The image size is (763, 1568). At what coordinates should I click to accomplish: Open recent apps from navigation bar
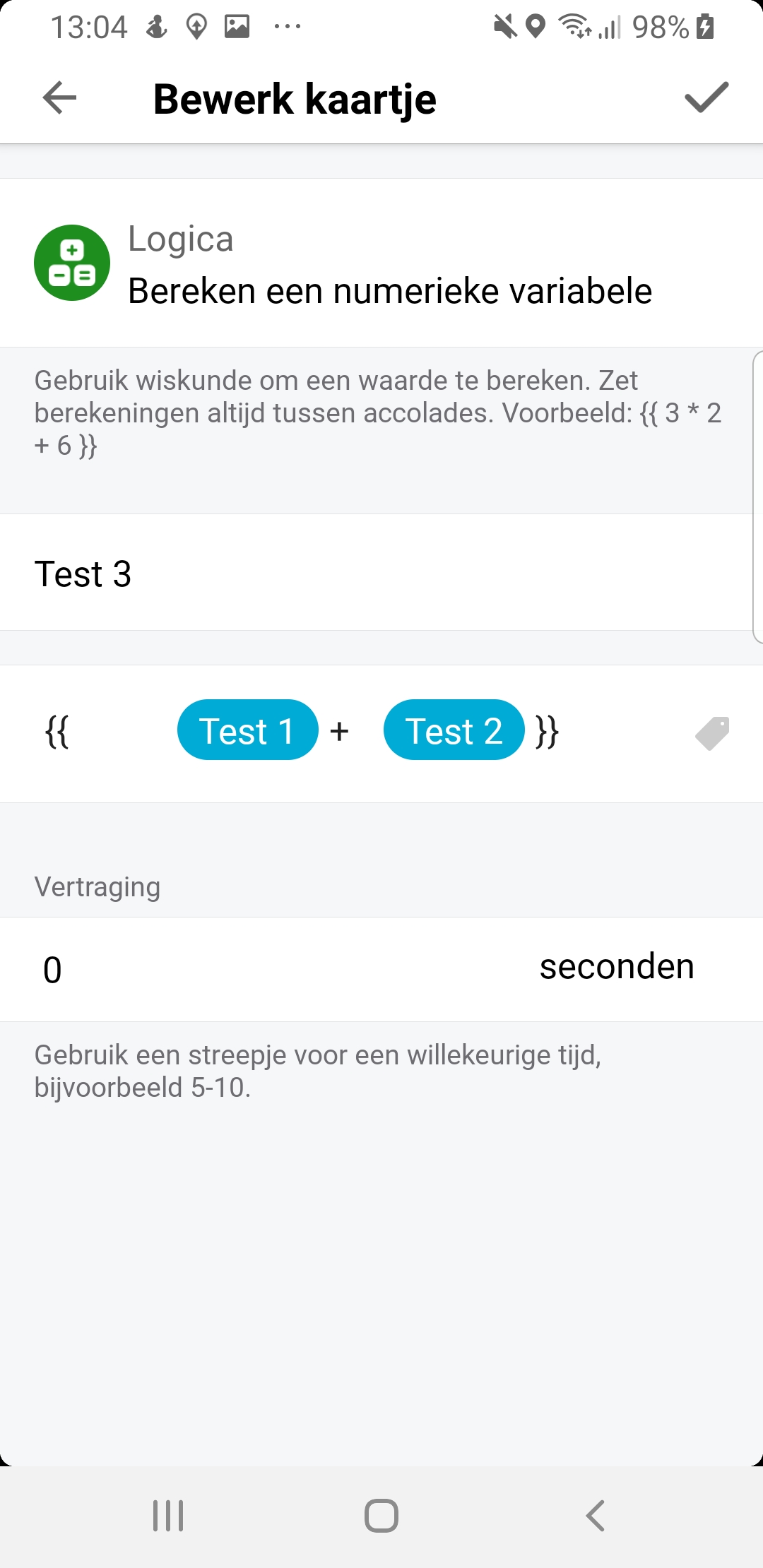coord(168,1516)
